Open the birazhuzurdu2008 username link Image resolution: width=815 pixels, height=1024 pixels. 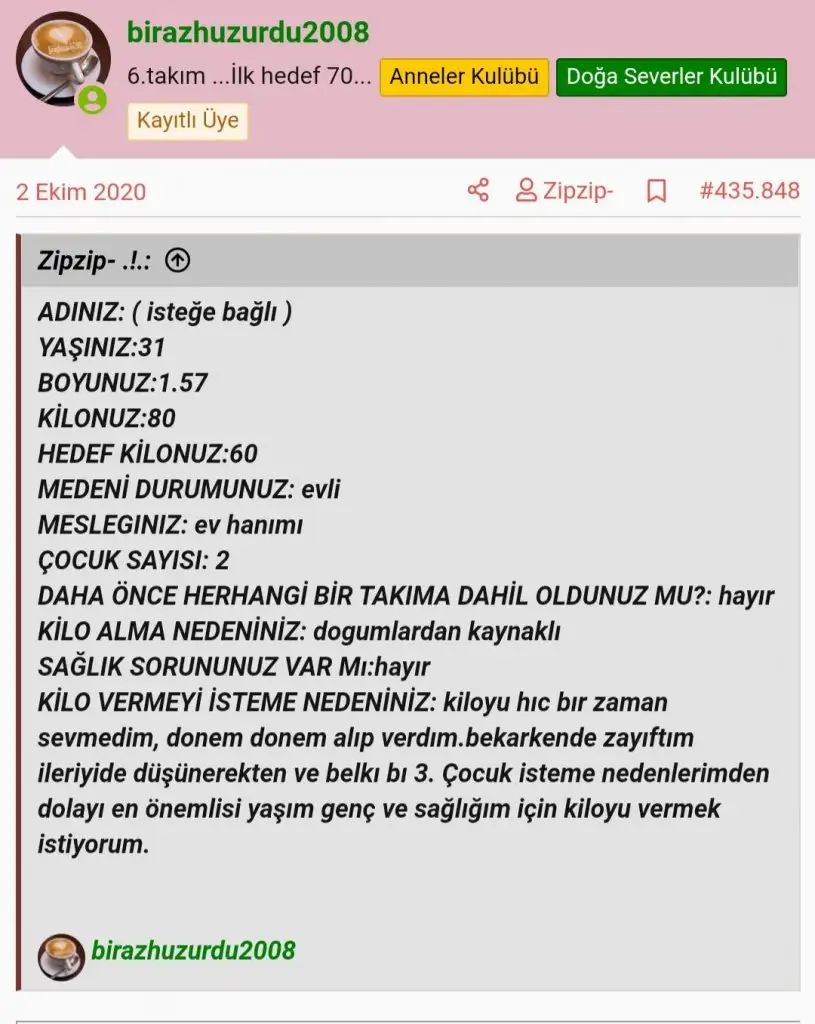248,32
